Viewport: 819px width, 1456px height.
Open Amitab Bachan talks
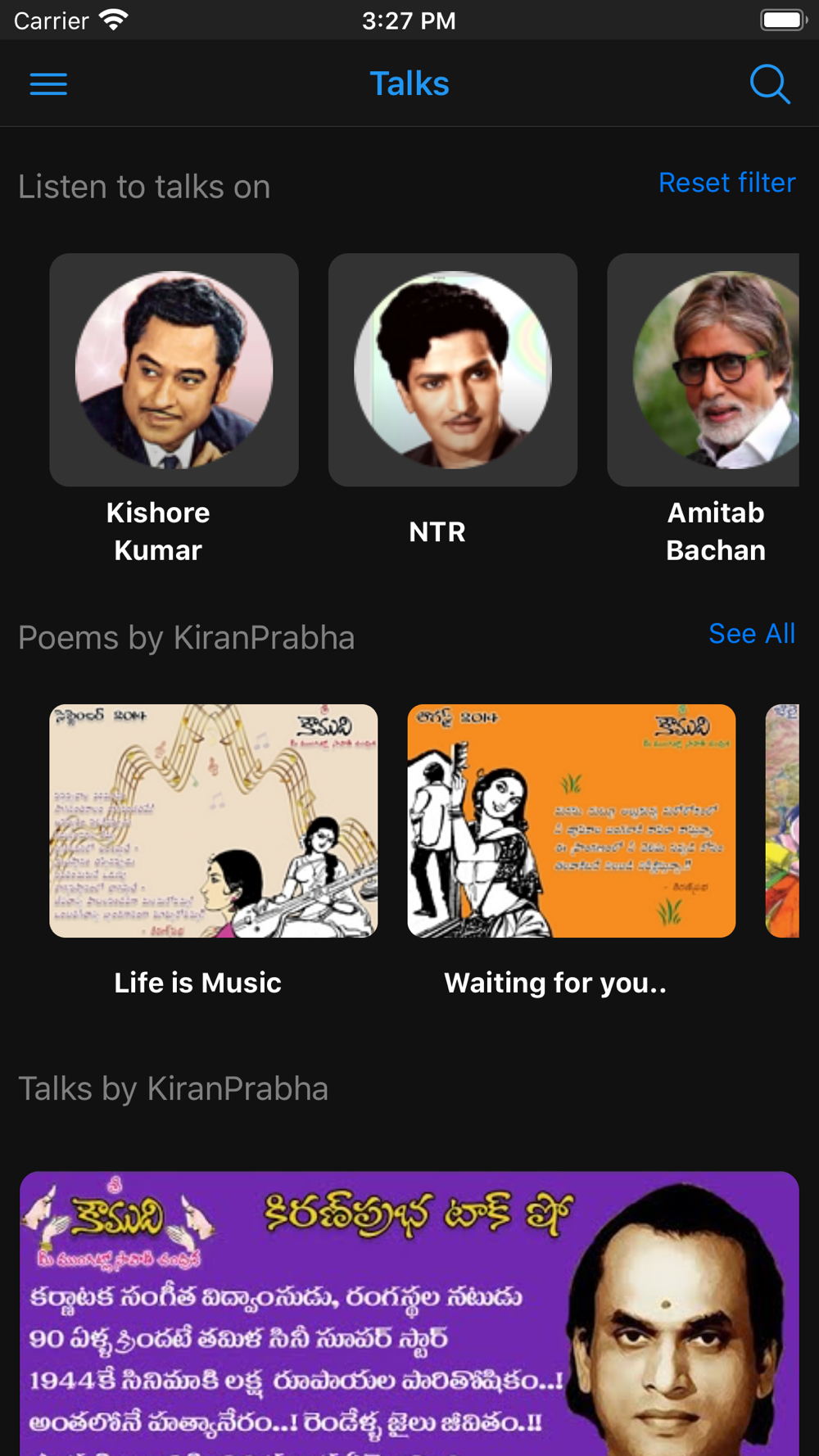tap(704, 370)
